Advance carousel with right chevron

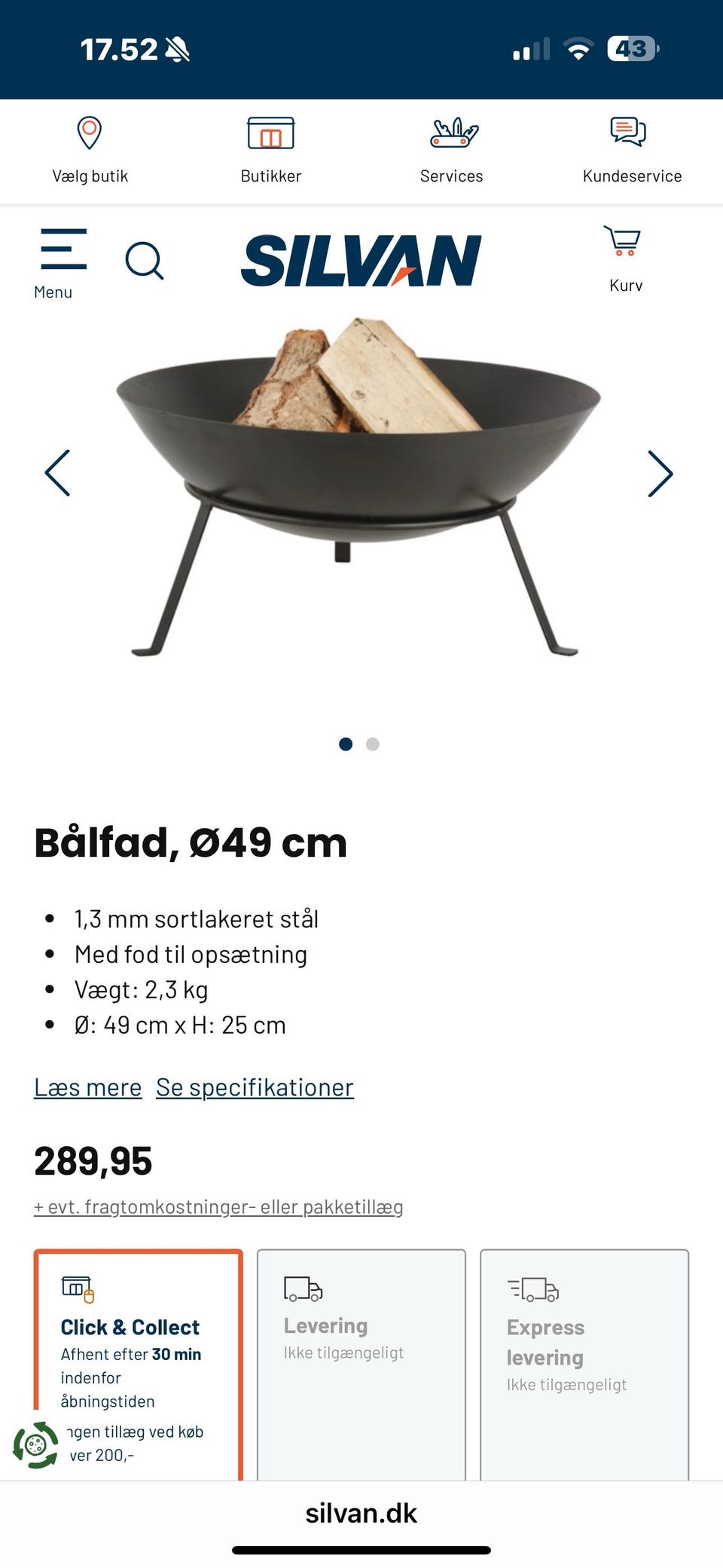660,473
